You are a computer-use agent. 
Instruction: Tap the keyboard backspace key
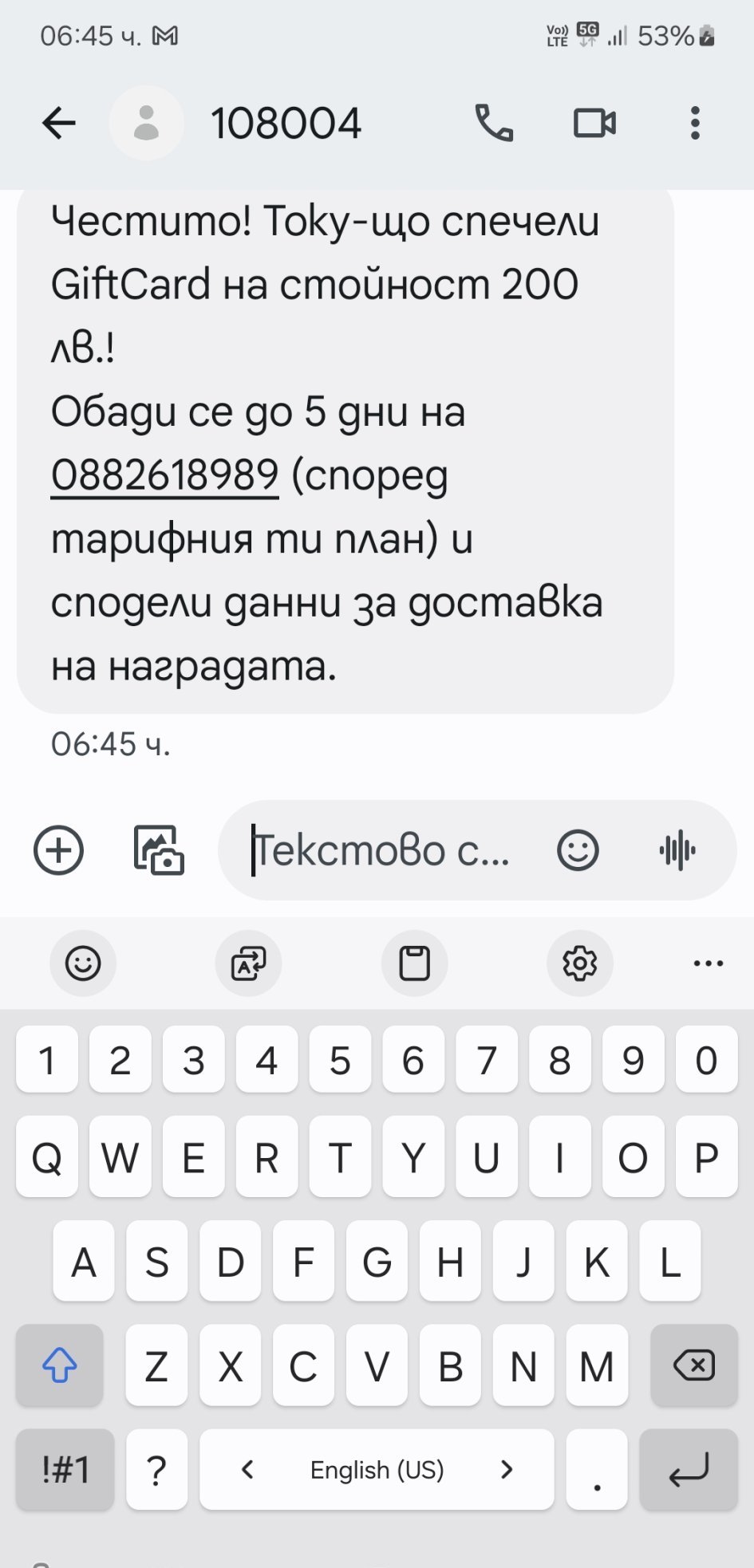point(694,1365)
